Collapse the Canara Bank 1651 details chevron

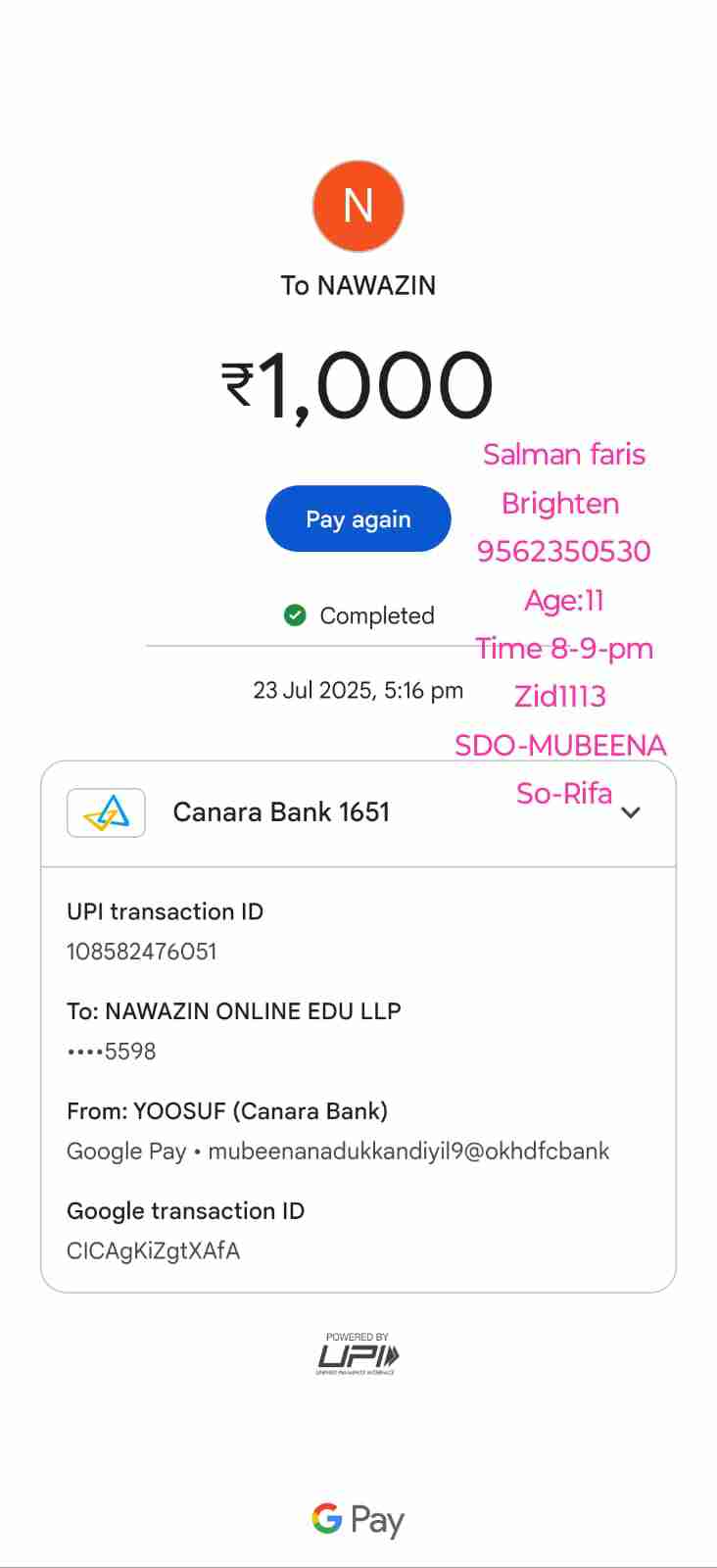pos(631,812)
